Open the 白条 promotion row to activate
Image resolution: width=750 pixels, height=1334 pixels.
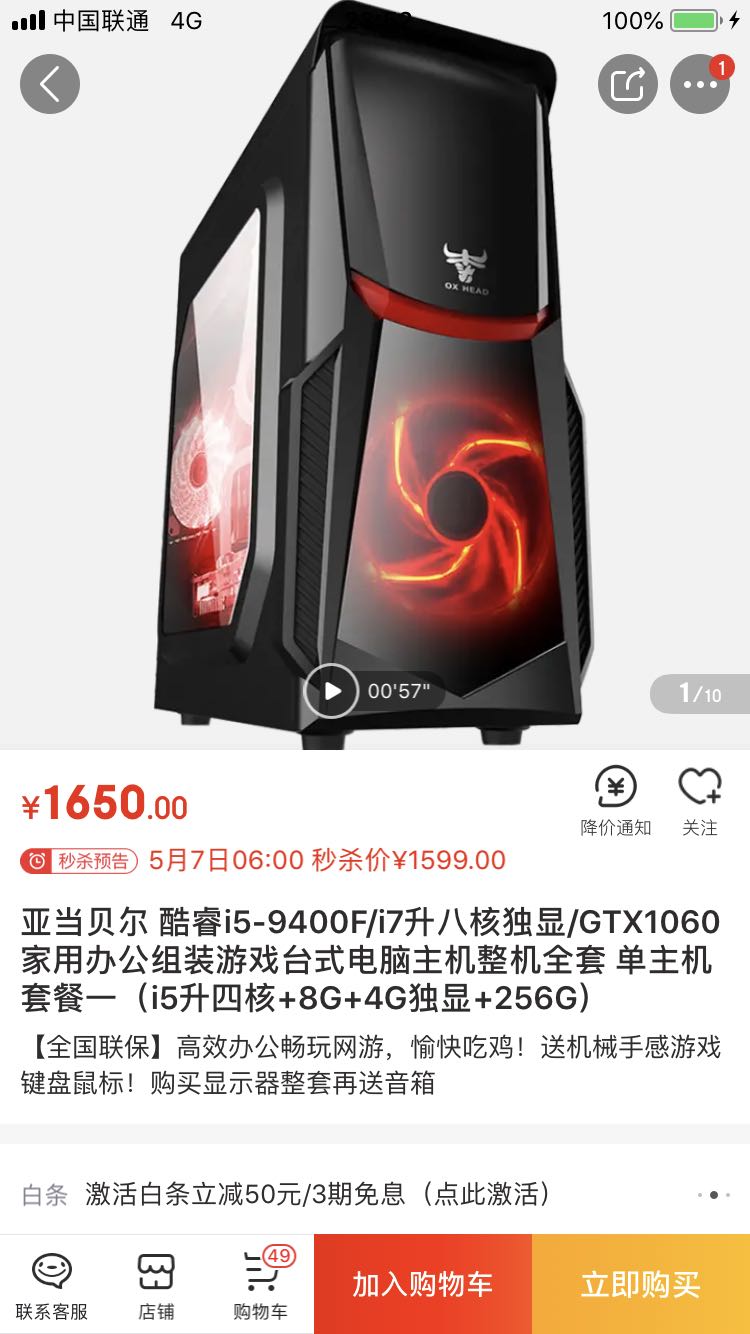pyautogui.click(x=375, y=1194)
